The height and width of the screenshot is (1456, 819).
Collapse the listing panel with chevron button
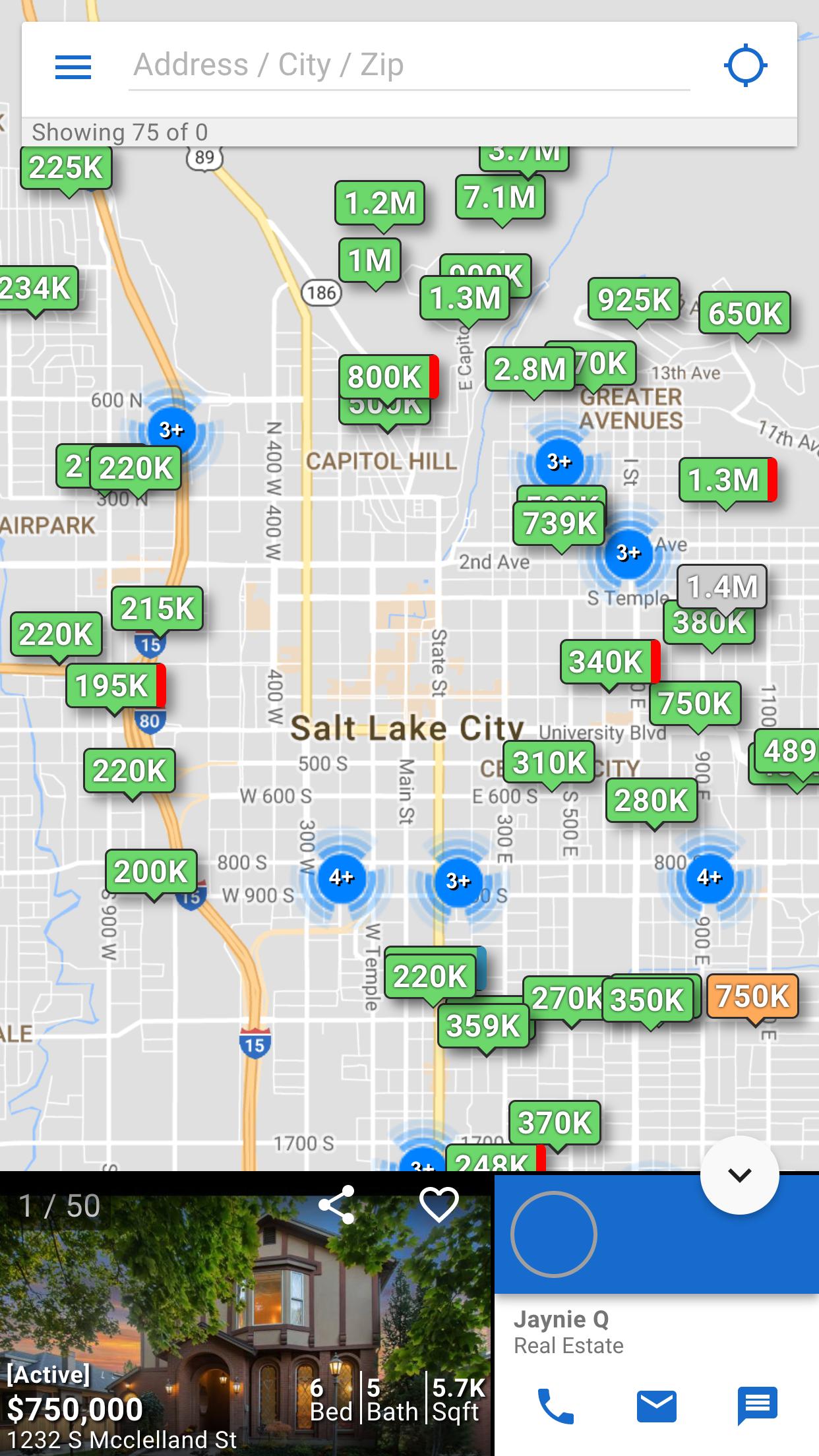tap(739, 1174)
